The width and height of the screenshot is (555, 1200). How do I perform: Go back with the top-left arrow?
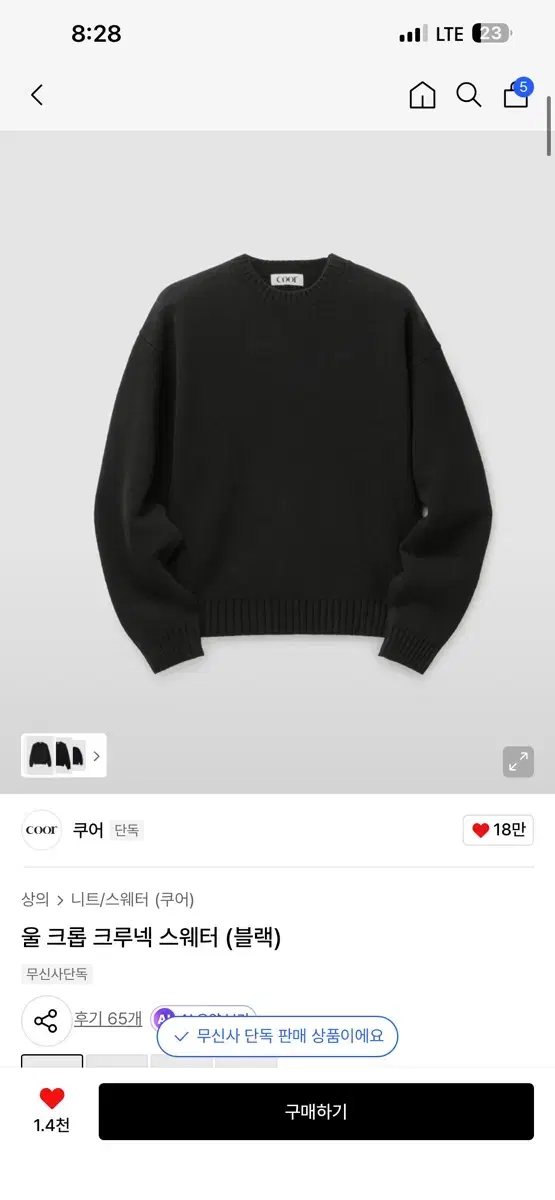[x=37, y=95]
